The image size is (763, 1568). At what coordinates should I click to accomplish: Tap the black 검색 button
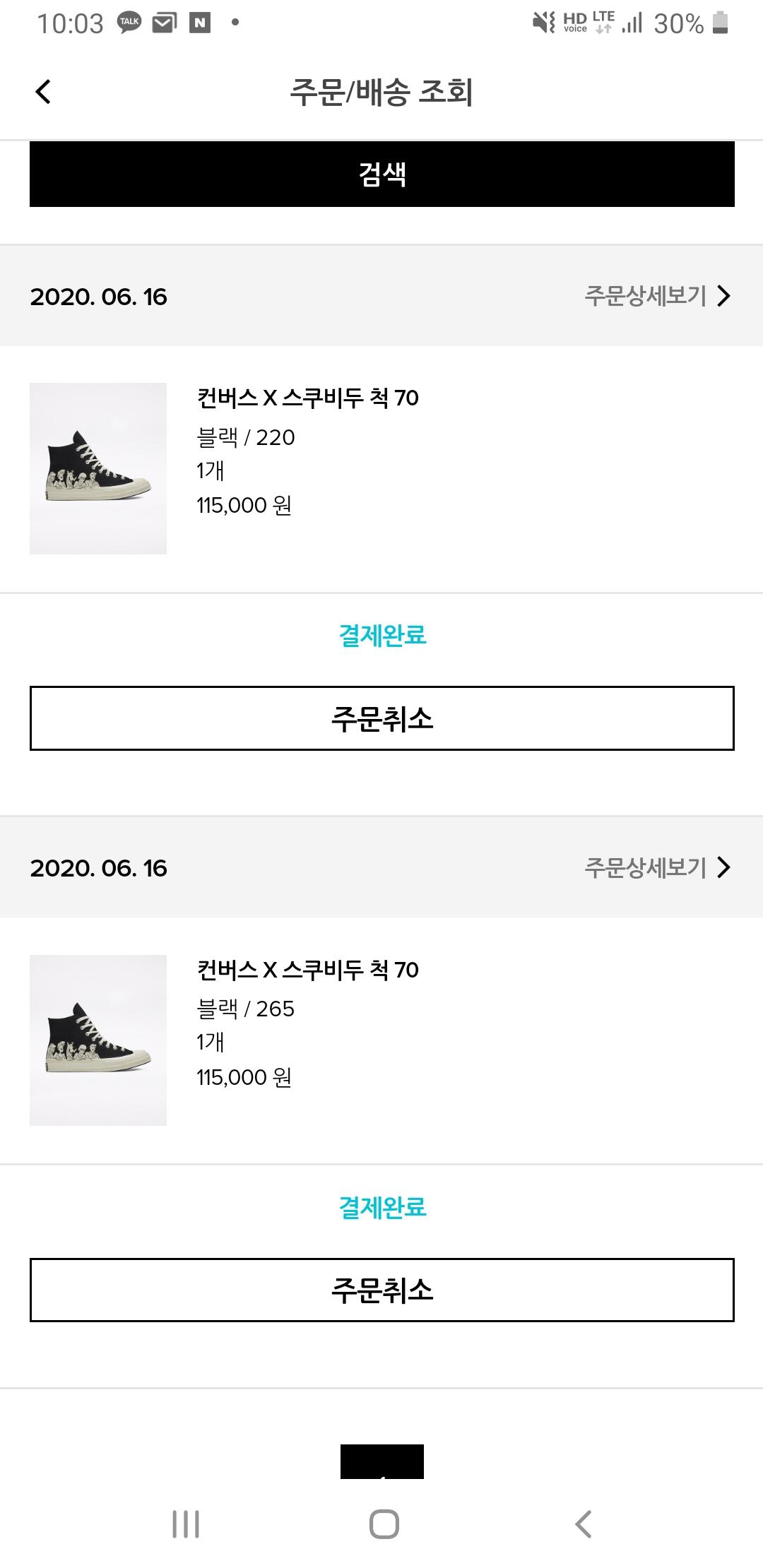pyautogui.click(x=381, y=174)
